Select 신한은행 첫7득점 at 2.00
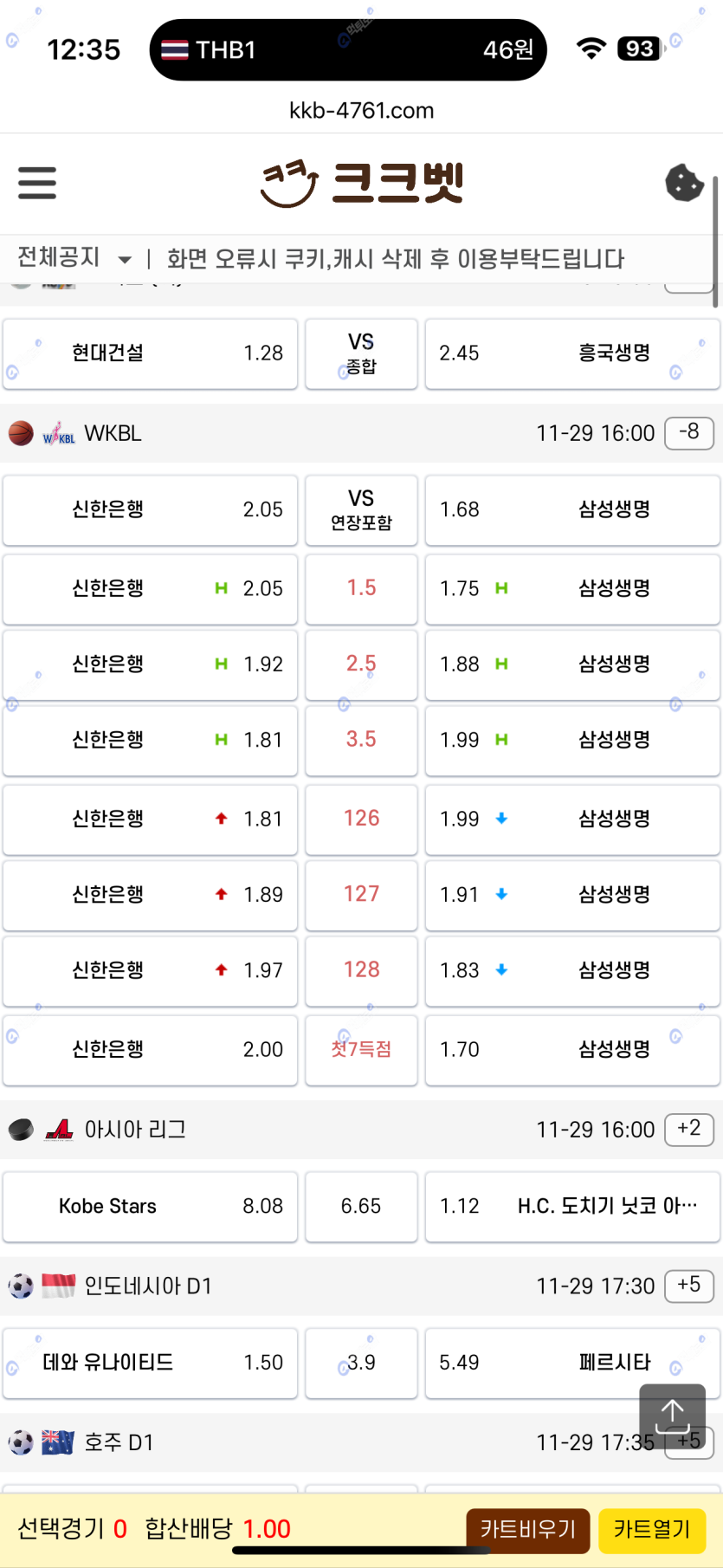 tap(151, 1050)
